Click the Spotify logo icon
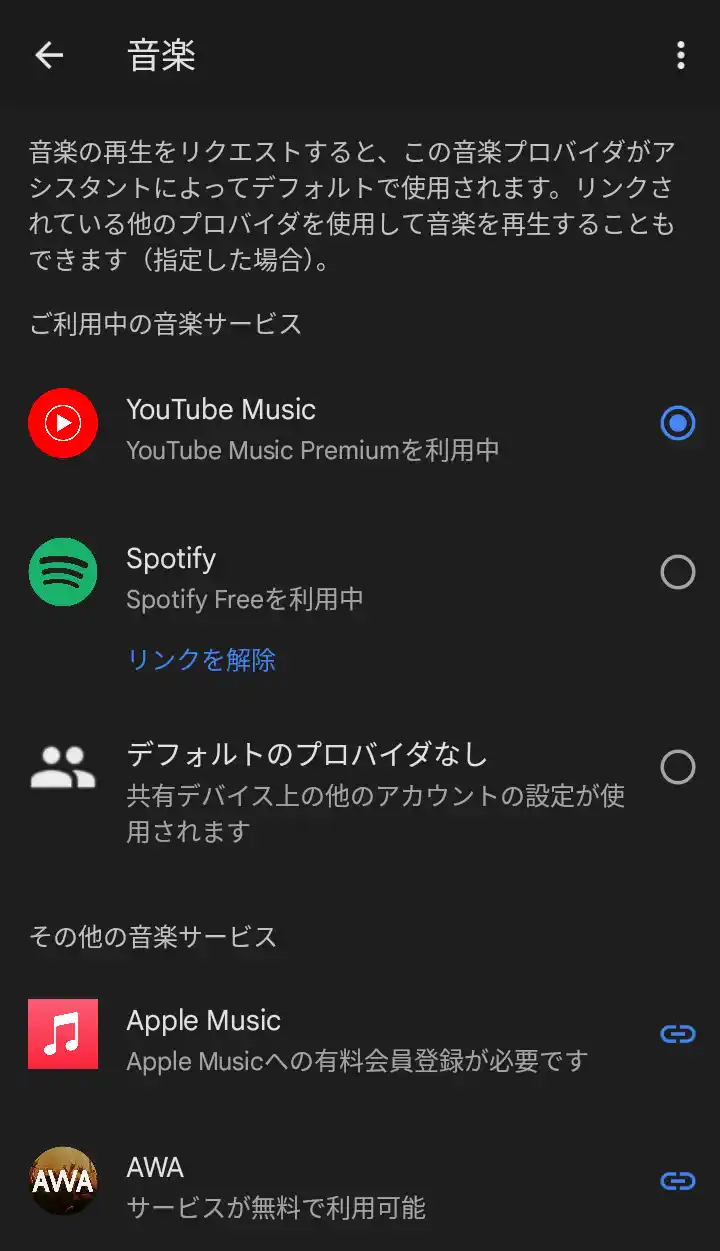The image size is (720, 1251). point(63,572)
